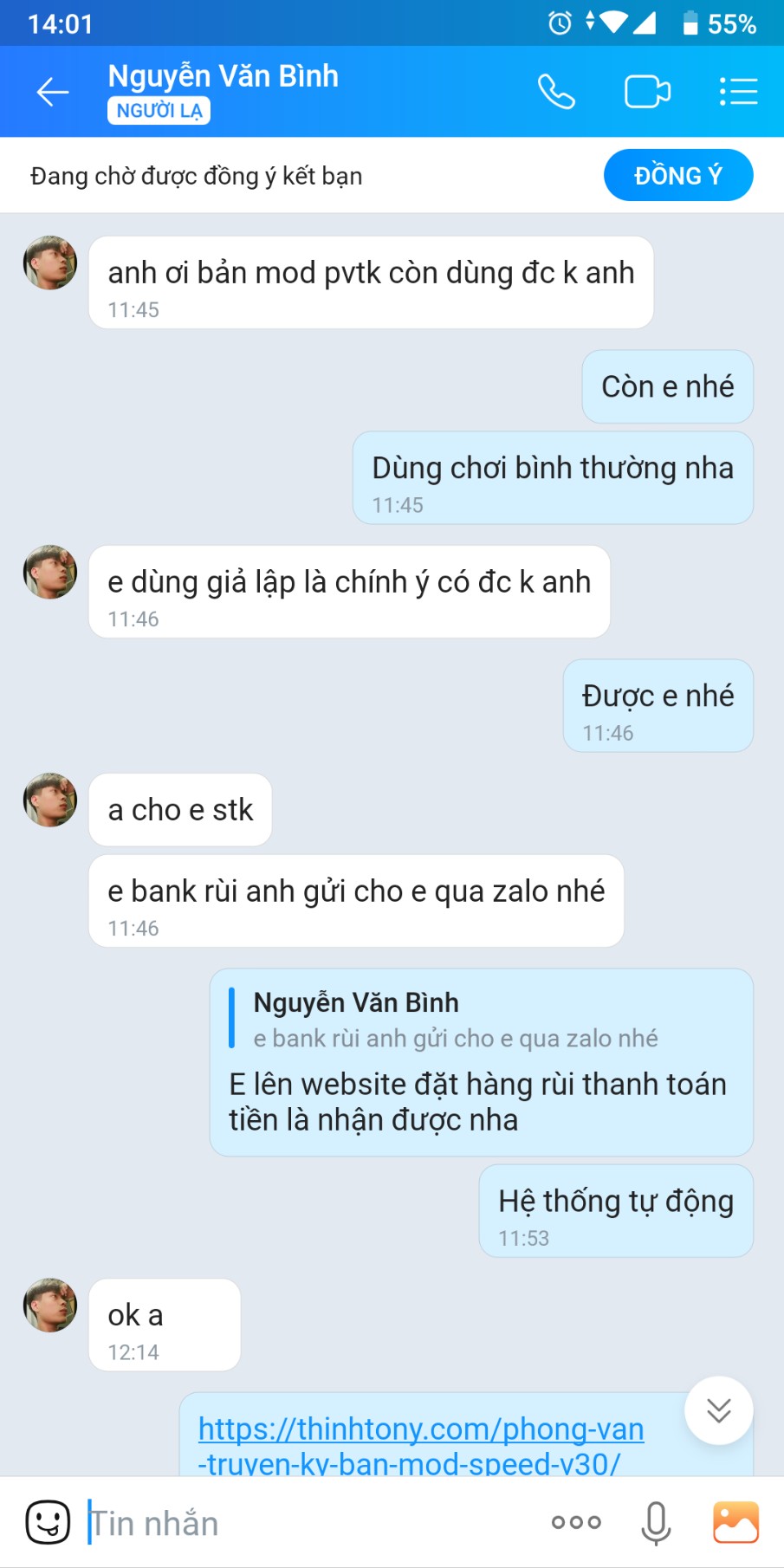Open more attachment options
784x1568 pixels.
[576, 1522]
